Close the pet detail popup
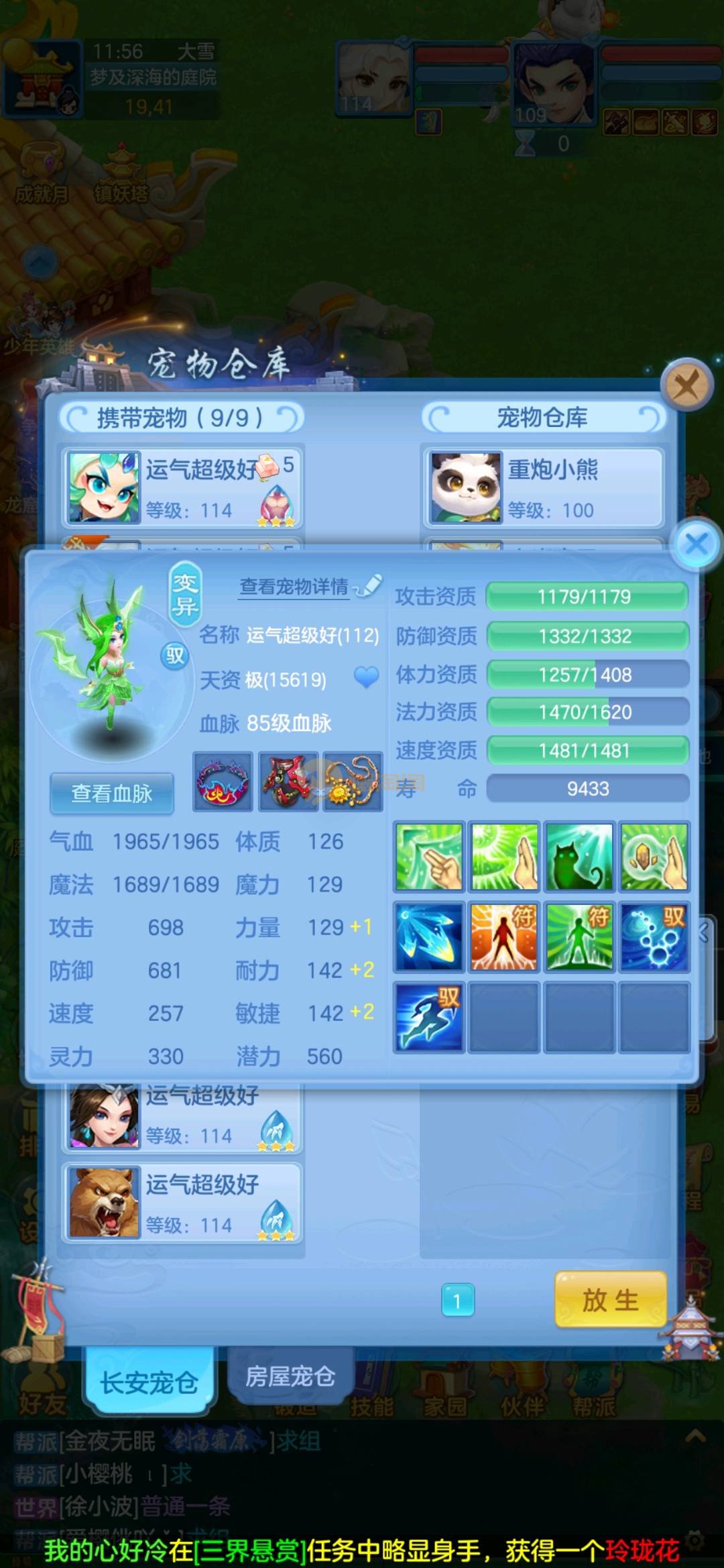Viewport: 724px width, 1568px height. [x=696, y=544]
